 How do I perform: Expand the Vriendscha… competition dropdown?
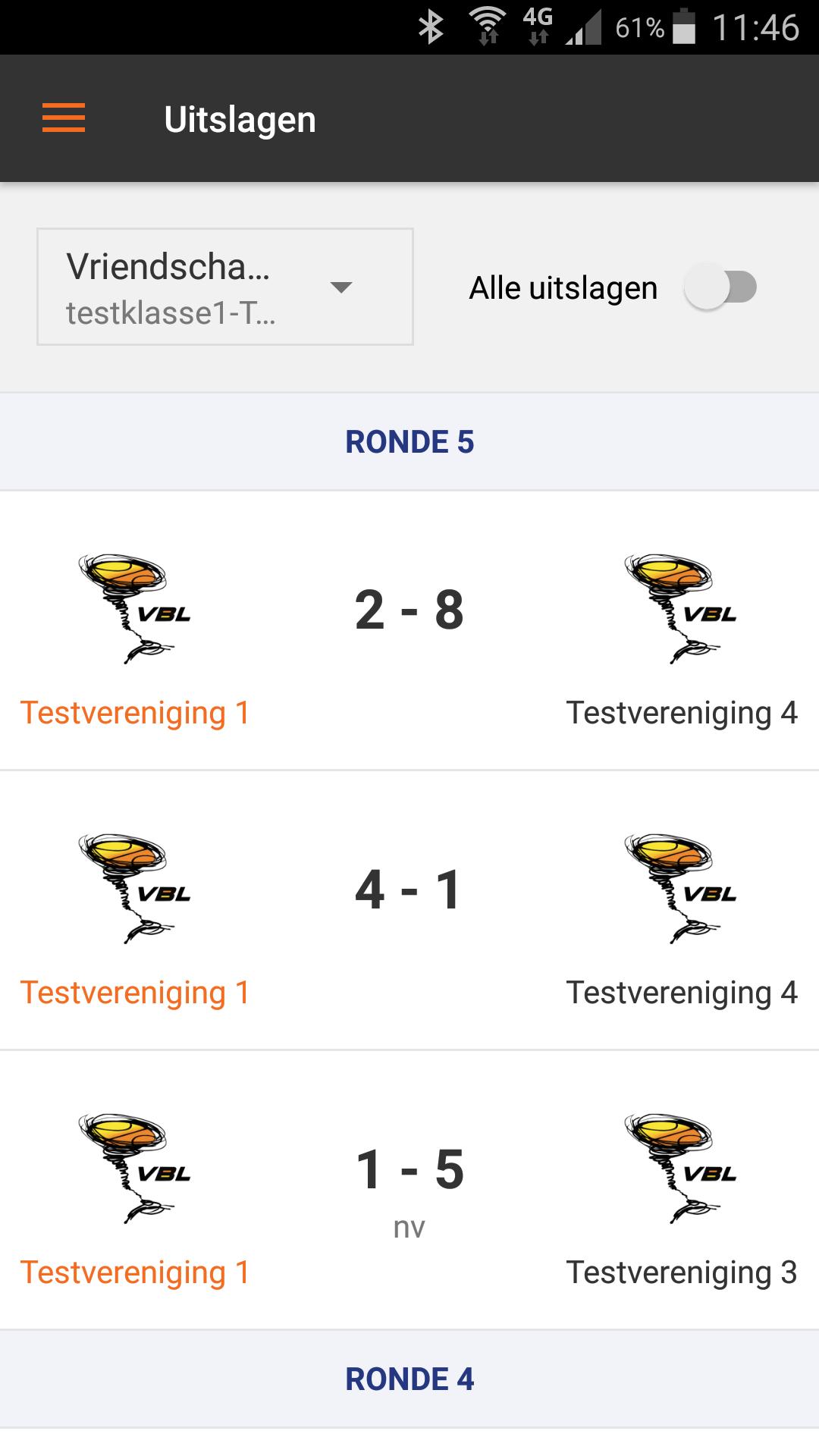coord(225,287)
